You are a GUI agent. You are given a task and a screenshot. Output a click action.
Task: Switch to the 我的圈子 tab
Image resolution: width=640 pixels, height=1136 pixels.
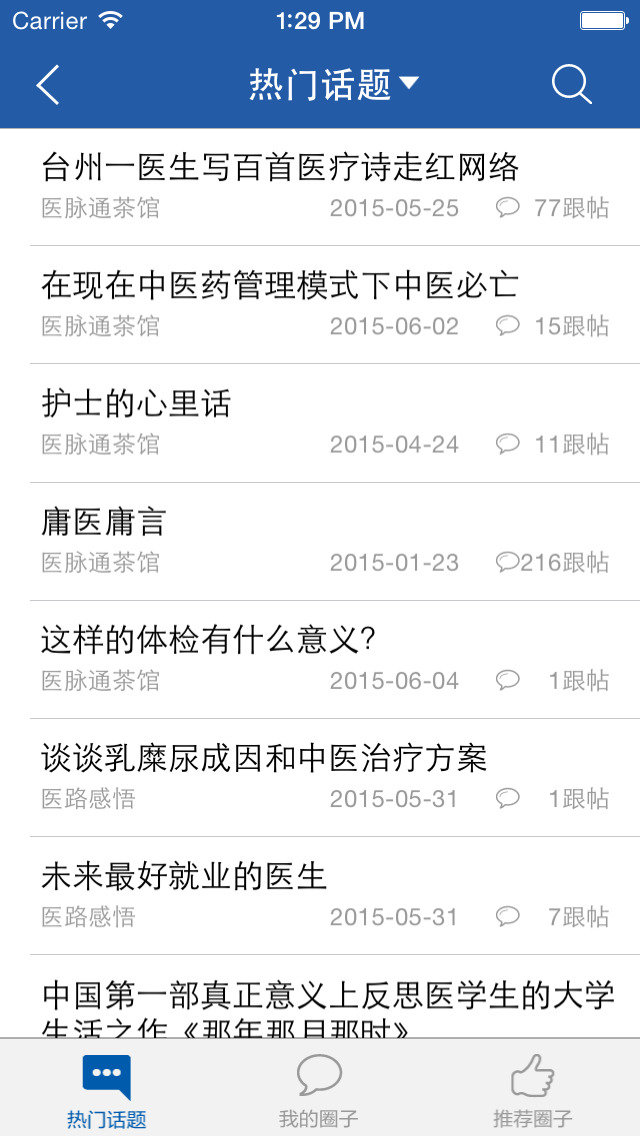pyautogui.click(x=319, y=1088)
